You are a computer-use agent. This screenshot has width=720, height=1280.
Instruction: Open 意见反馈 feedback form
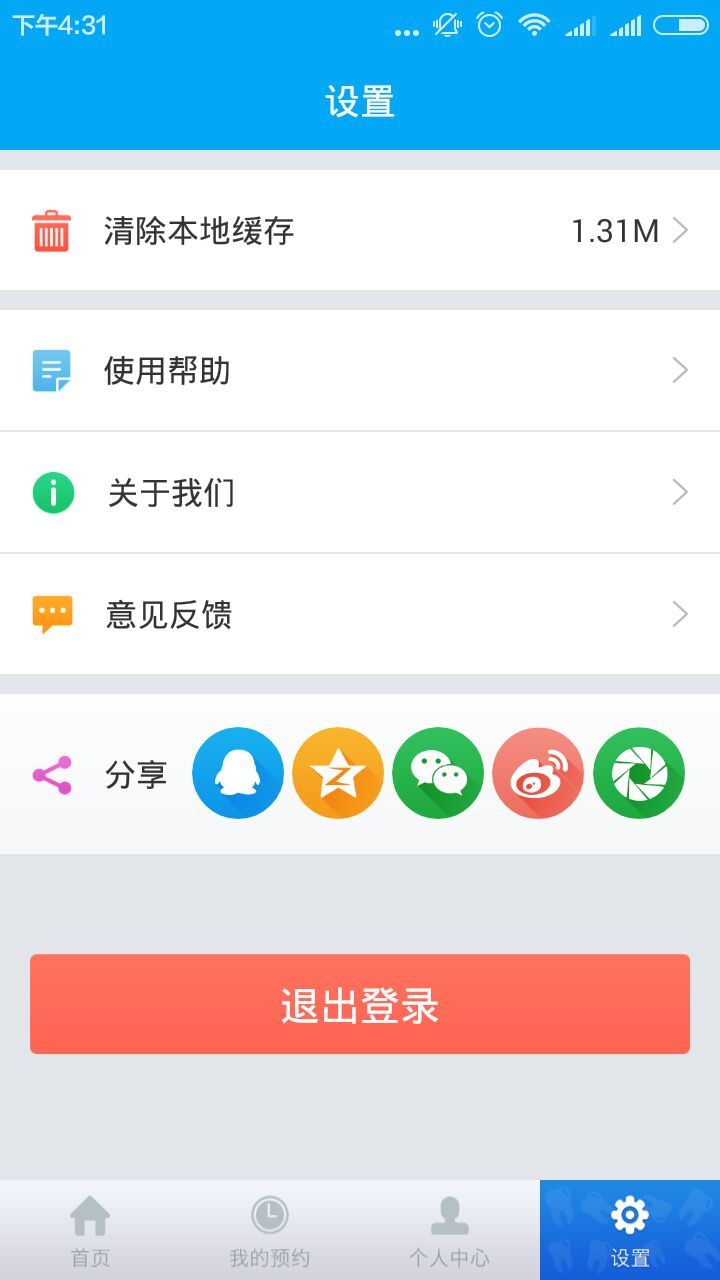(x=360, y=614)
